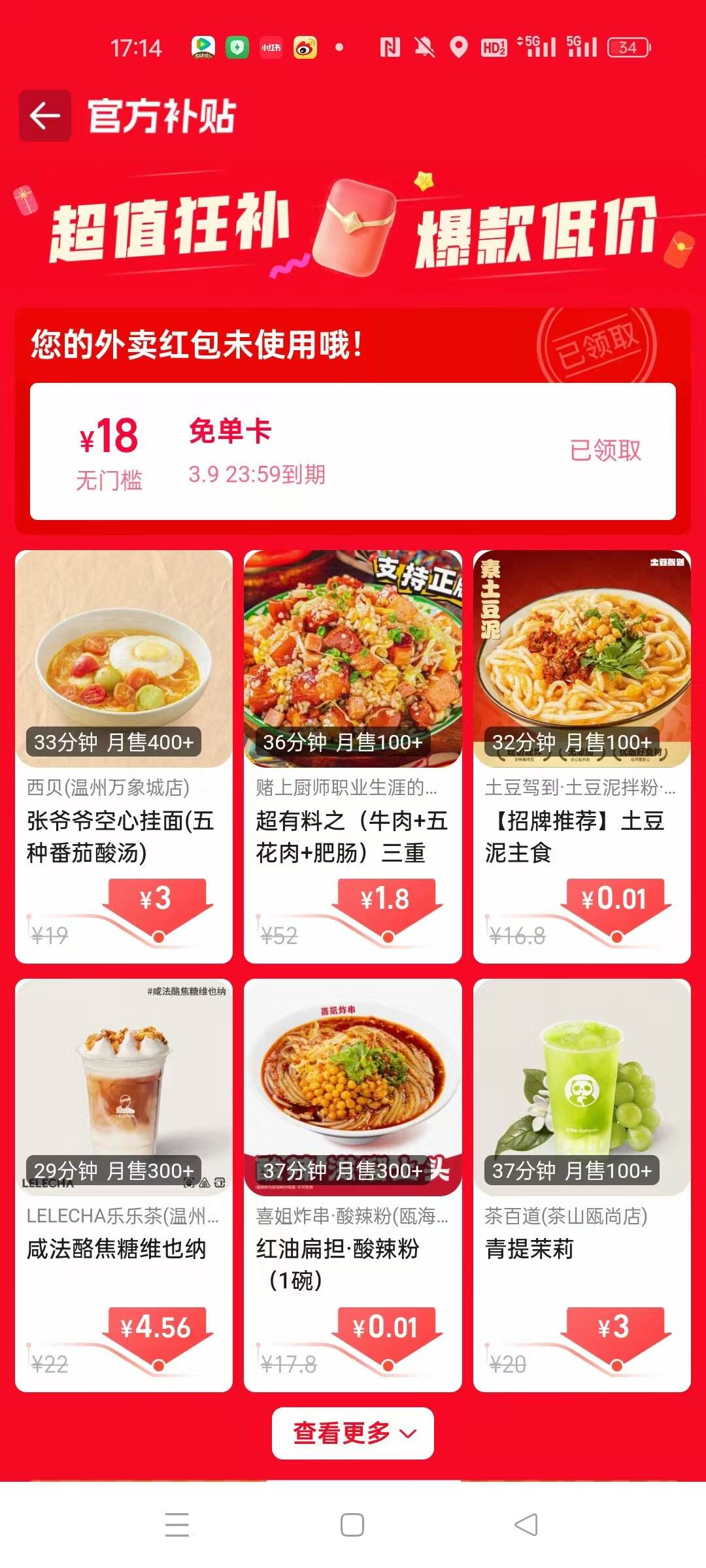Open 张爷爷空心挂面 product card

pos(124,756)
